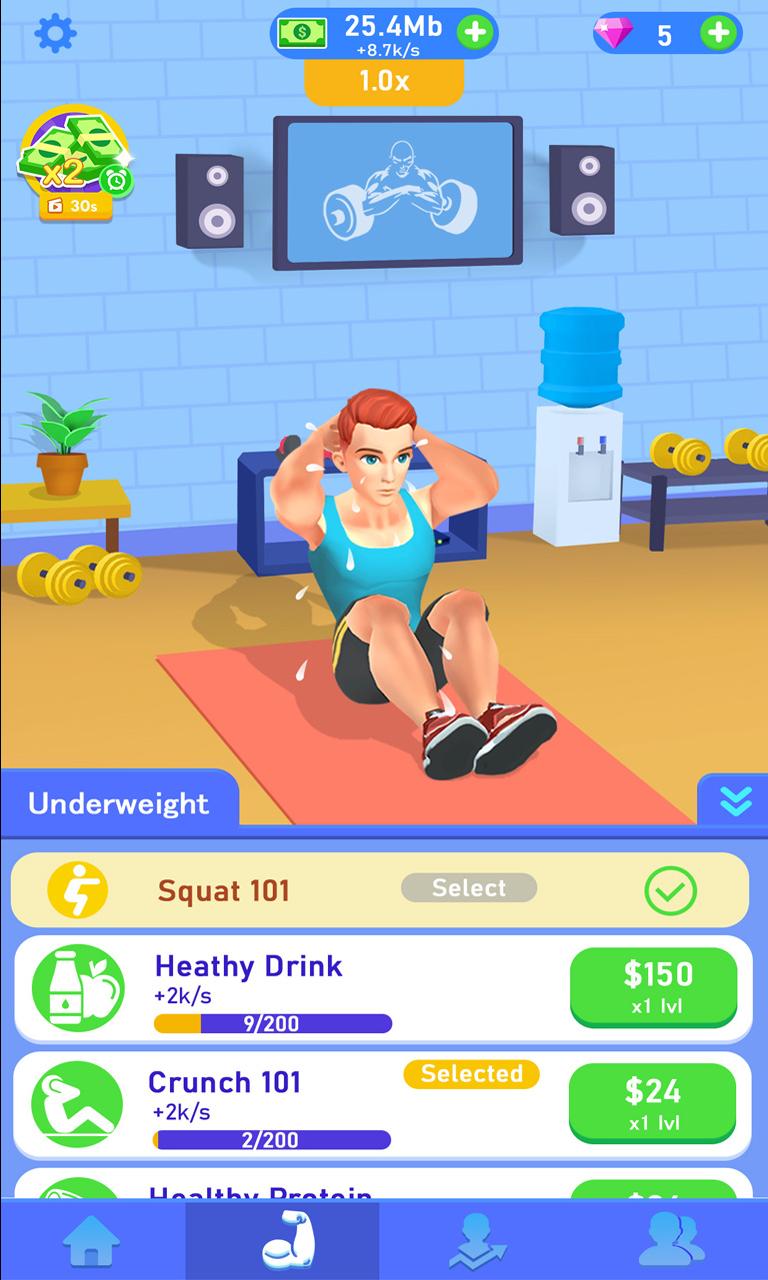Screen dimensions: 768x1280
Task: Select the Squat 101 exercise
Action: pyautogui.click(x=468, y=888)
